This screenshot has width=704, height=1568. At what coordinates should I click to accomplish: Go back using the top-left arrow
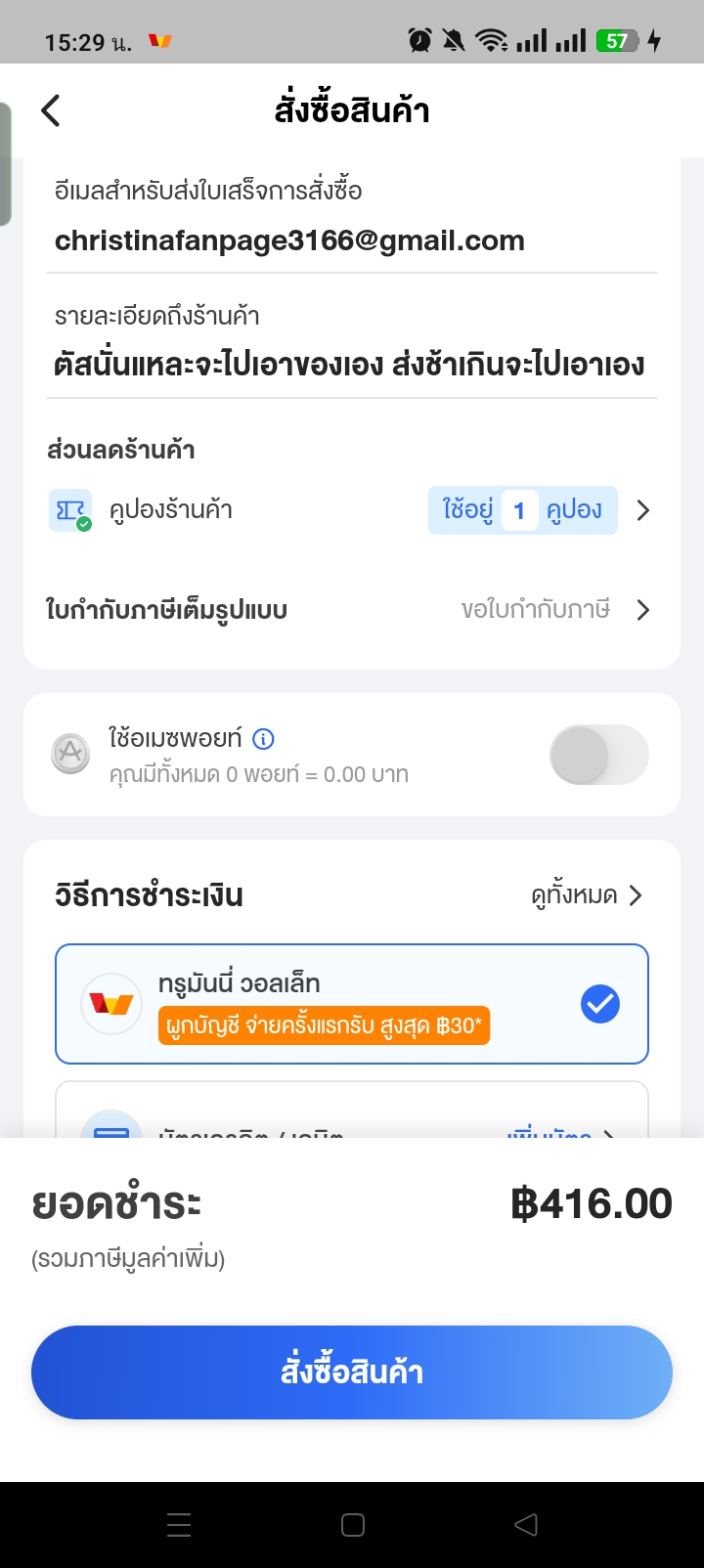click(x=51, y=110)
